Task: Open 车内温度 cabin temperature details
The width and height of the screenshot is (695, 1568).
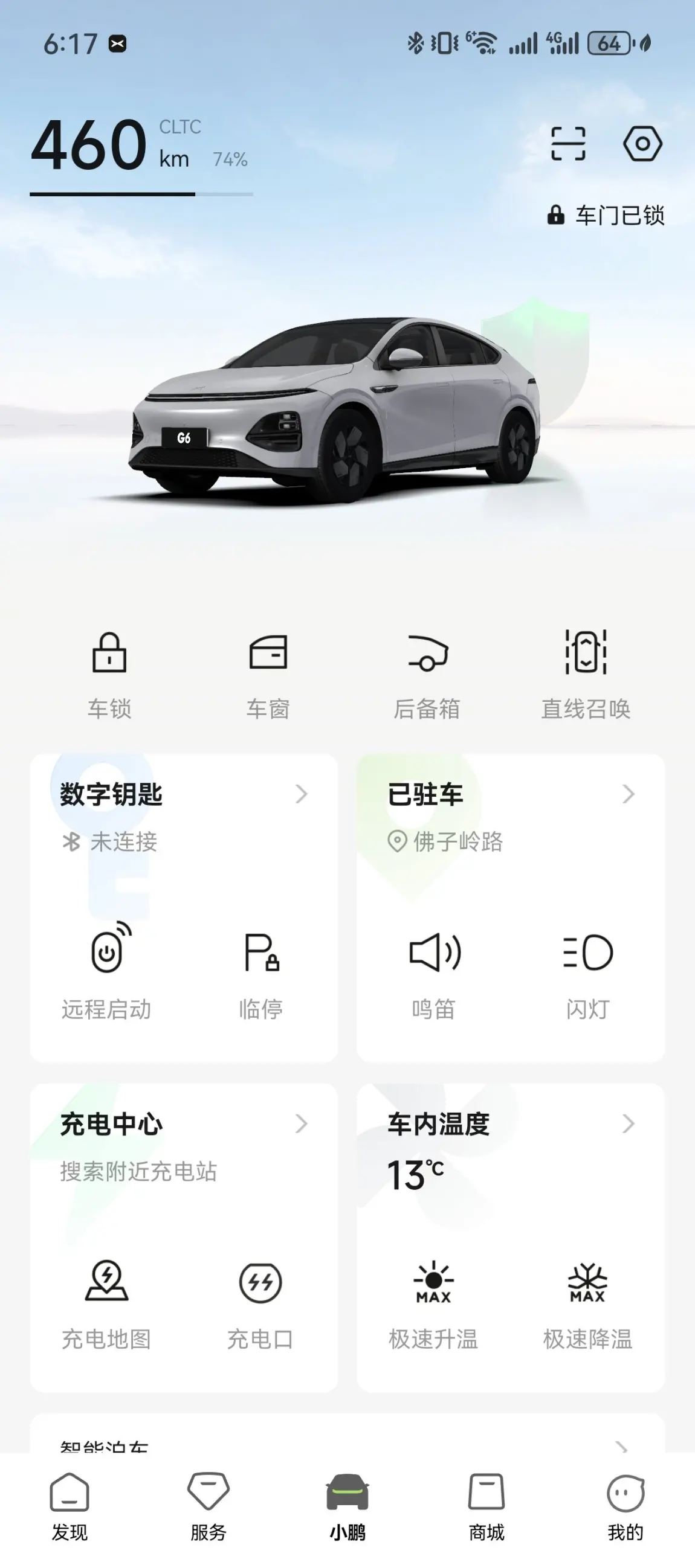Action: point(510,1123)
